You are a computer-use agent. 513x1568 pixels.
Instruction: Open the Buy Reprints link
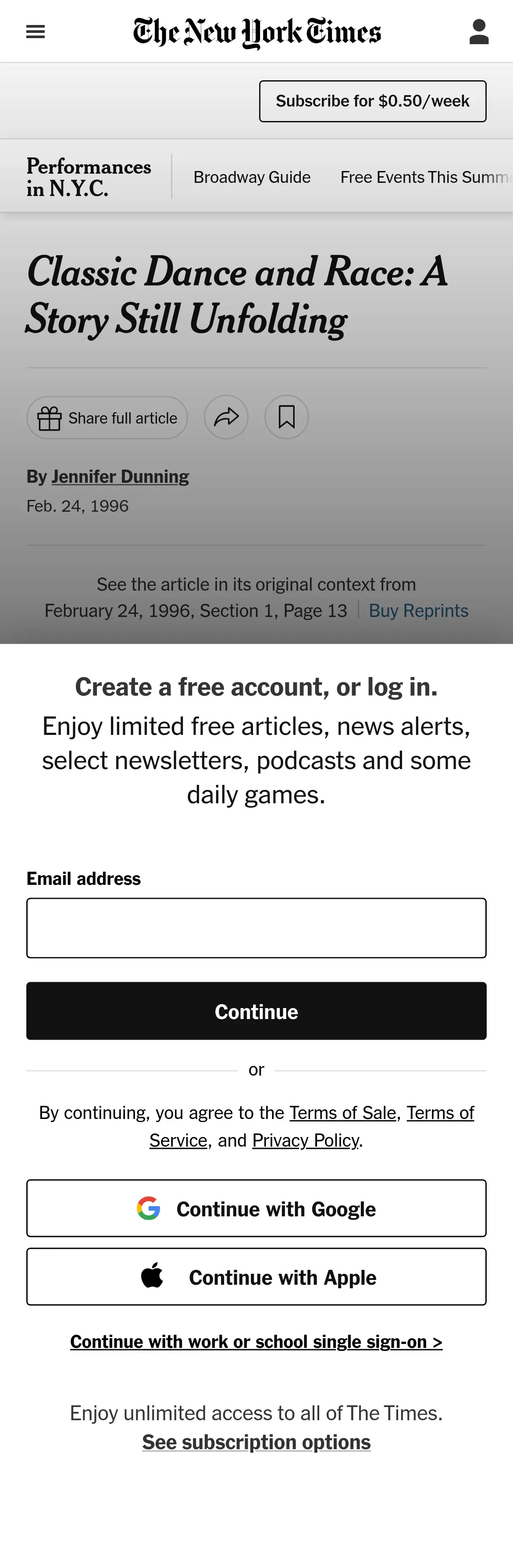click(418, 610)
